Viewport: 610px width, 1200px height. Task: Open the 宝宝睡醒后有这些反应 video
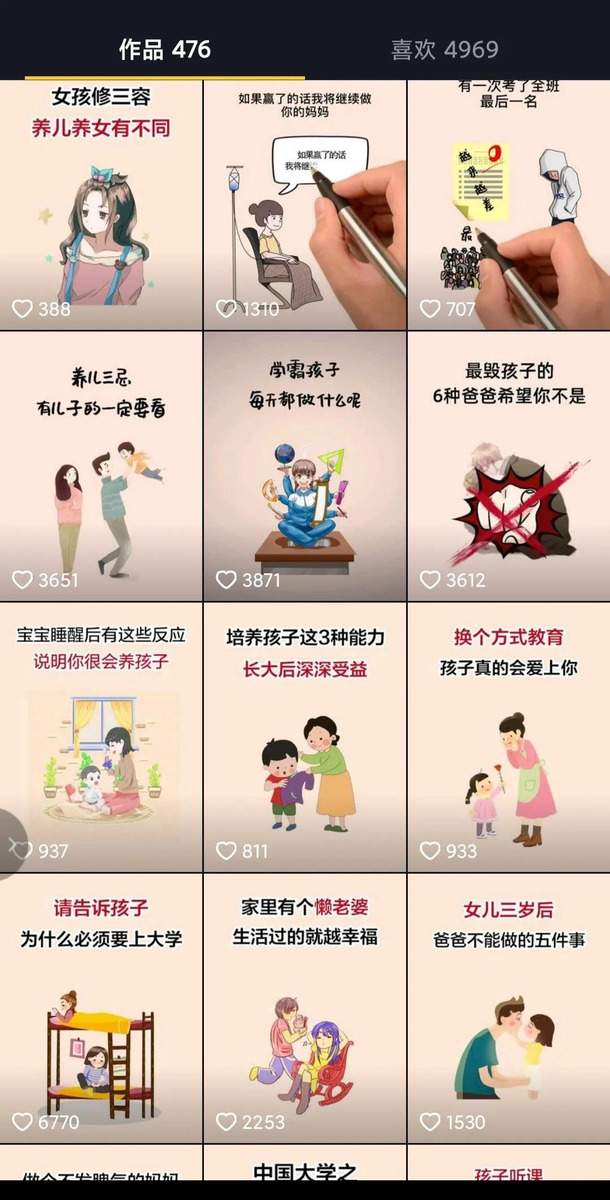[x=101, y=737]
